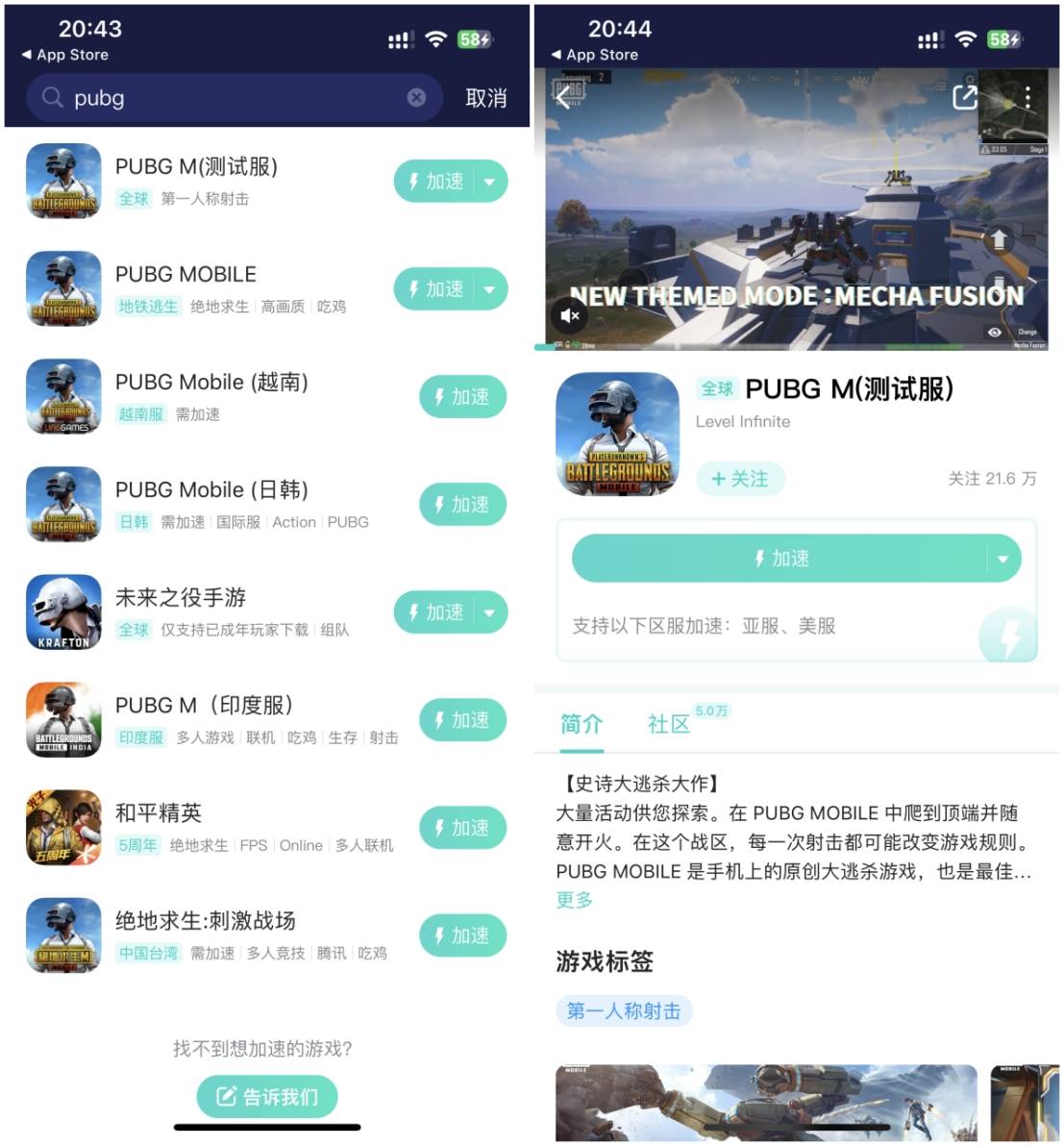Follow the game with the 关注 button

(740, 479)
